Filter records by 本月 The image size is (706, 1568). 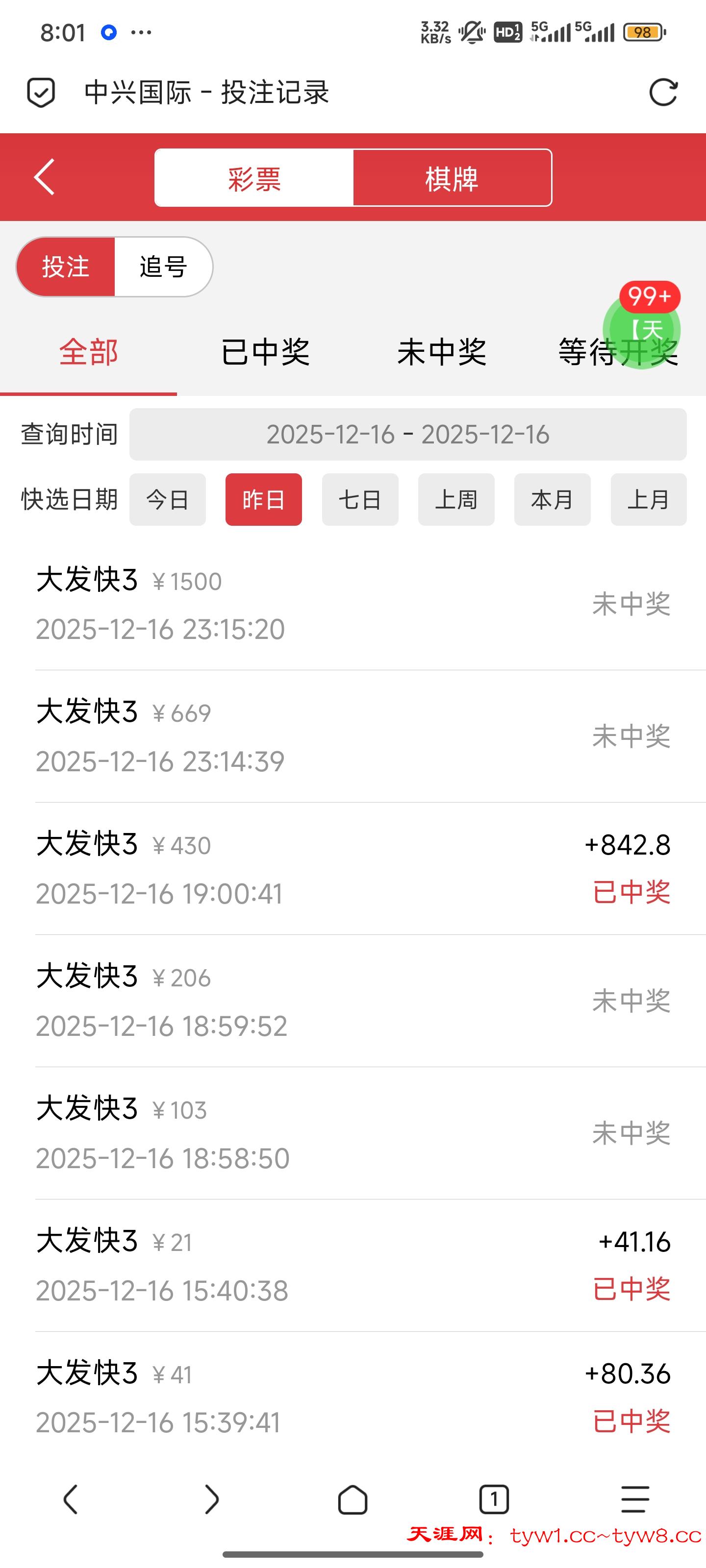pyautogui.click(x=552, y=500)
